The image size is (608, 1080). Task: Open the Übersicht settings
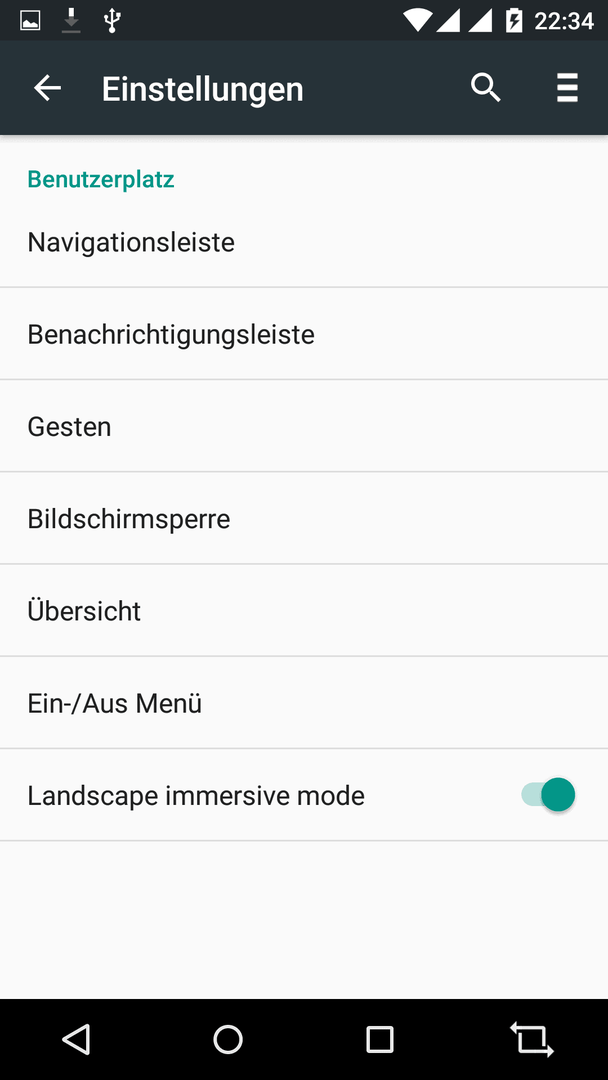point(304,611)
